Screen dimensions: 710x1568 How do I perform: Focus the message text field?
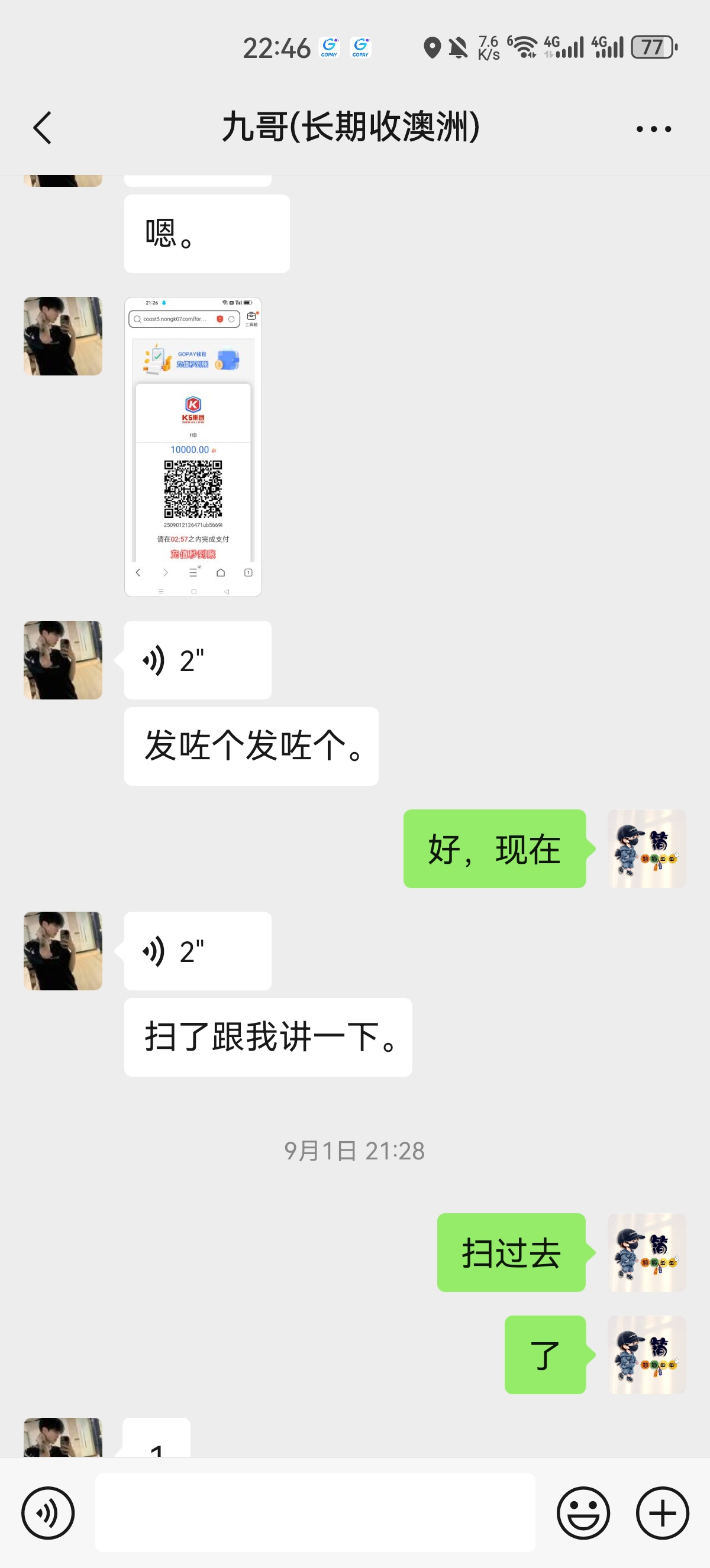[x=315, y=1512]
